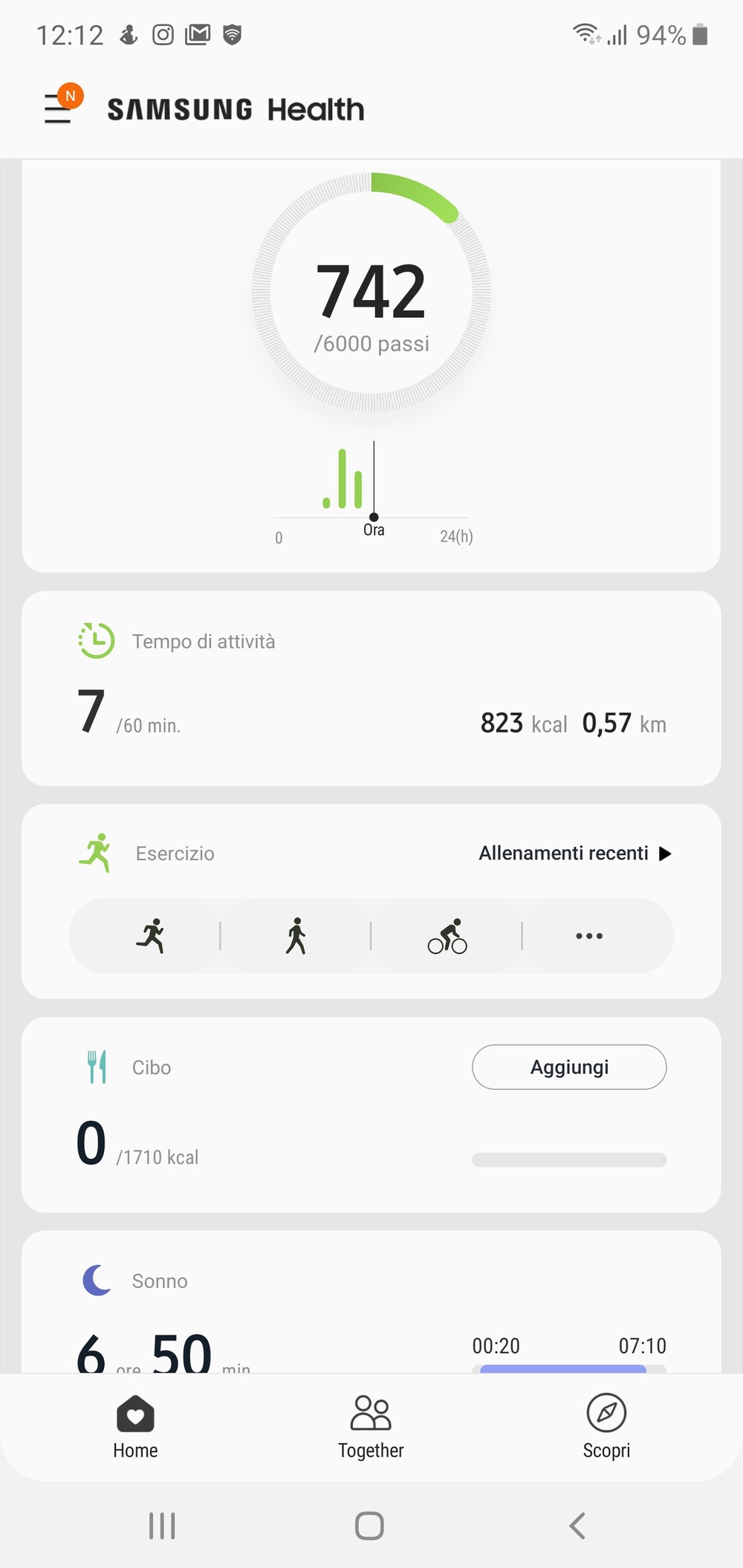743x1568 pixels.
Task: Start a running workout
Action: 151,936
